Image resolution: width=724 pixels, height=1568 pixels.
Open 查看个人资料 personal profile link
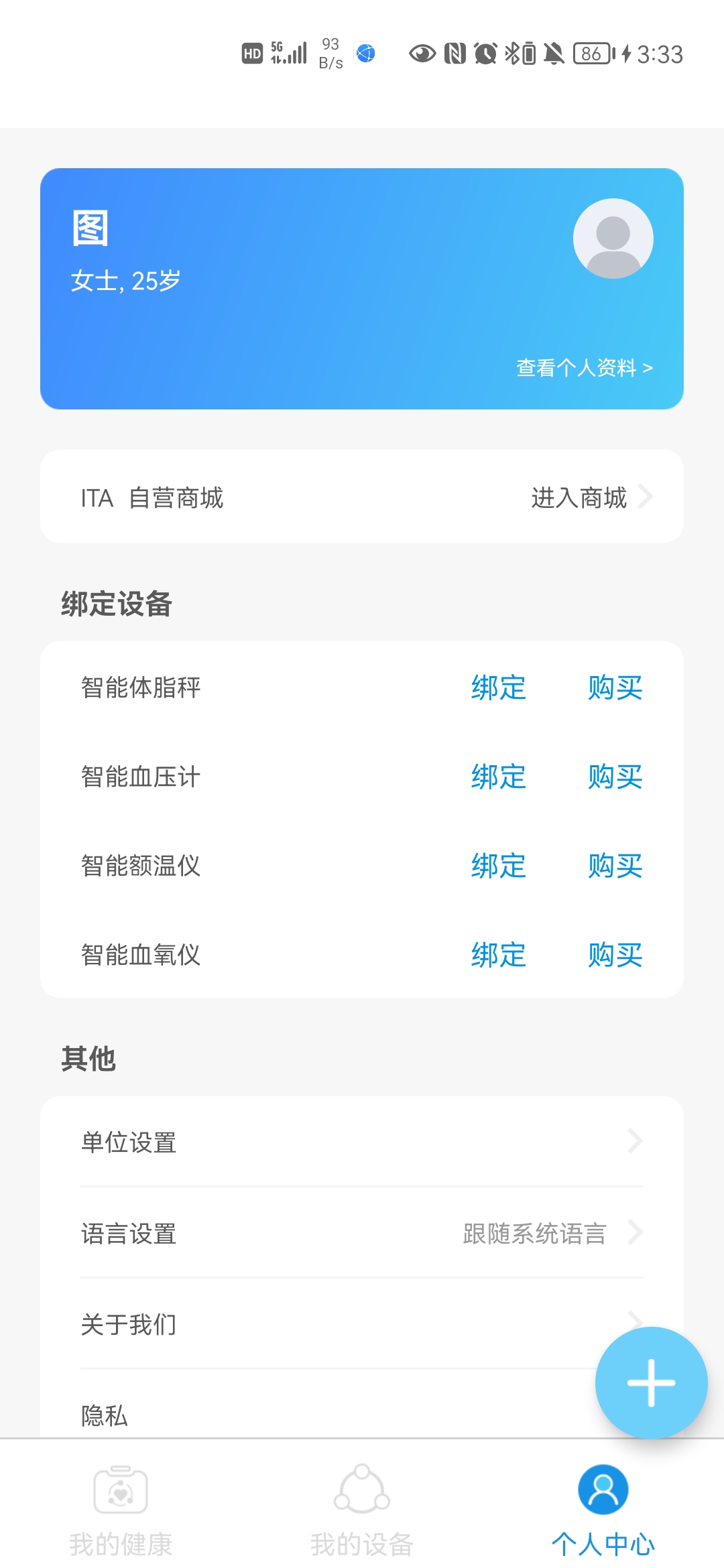[582, 367]
